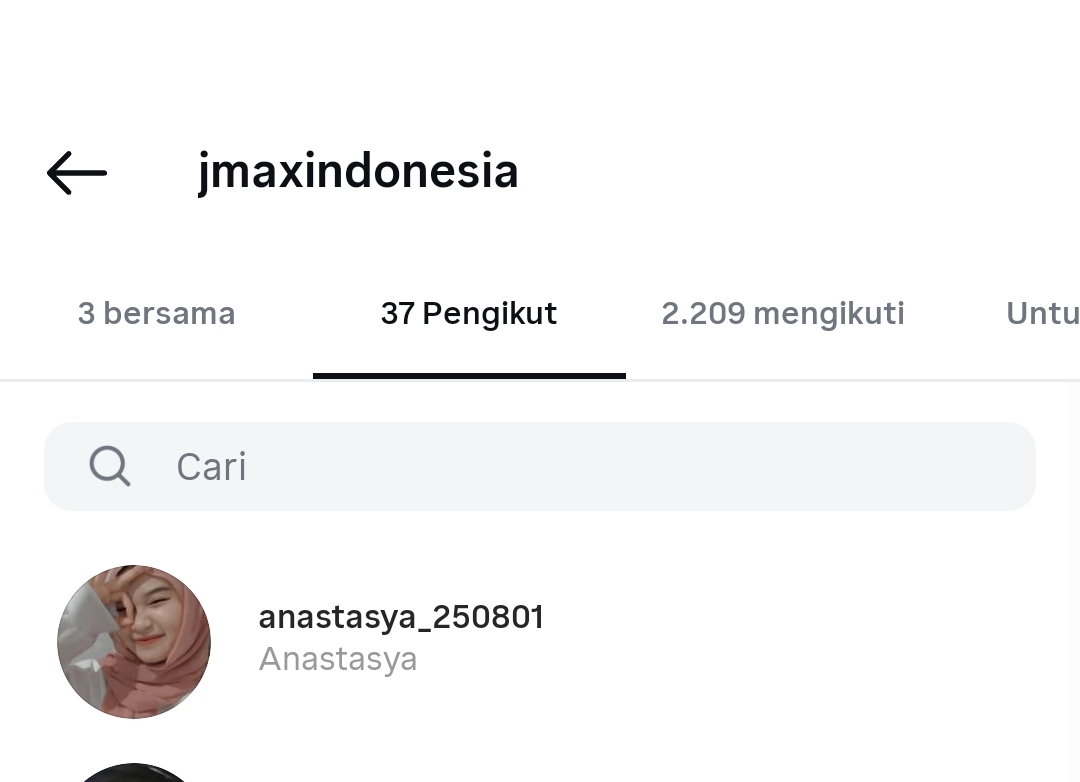Switch to the 3 bersama tab
The image size is (1080, 782).
coord(156,314)
